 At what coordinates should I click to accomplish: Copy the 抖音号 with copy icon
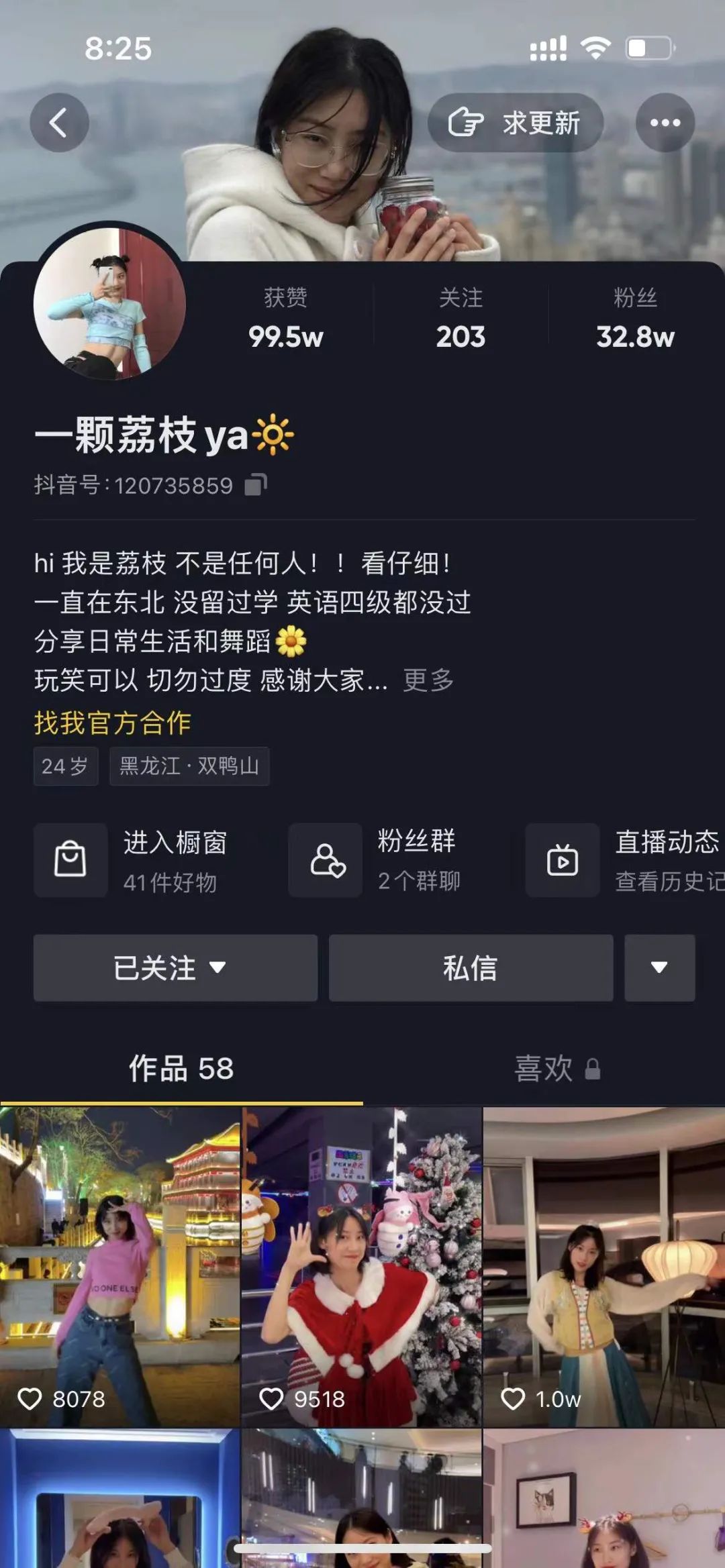pos(256,484)
